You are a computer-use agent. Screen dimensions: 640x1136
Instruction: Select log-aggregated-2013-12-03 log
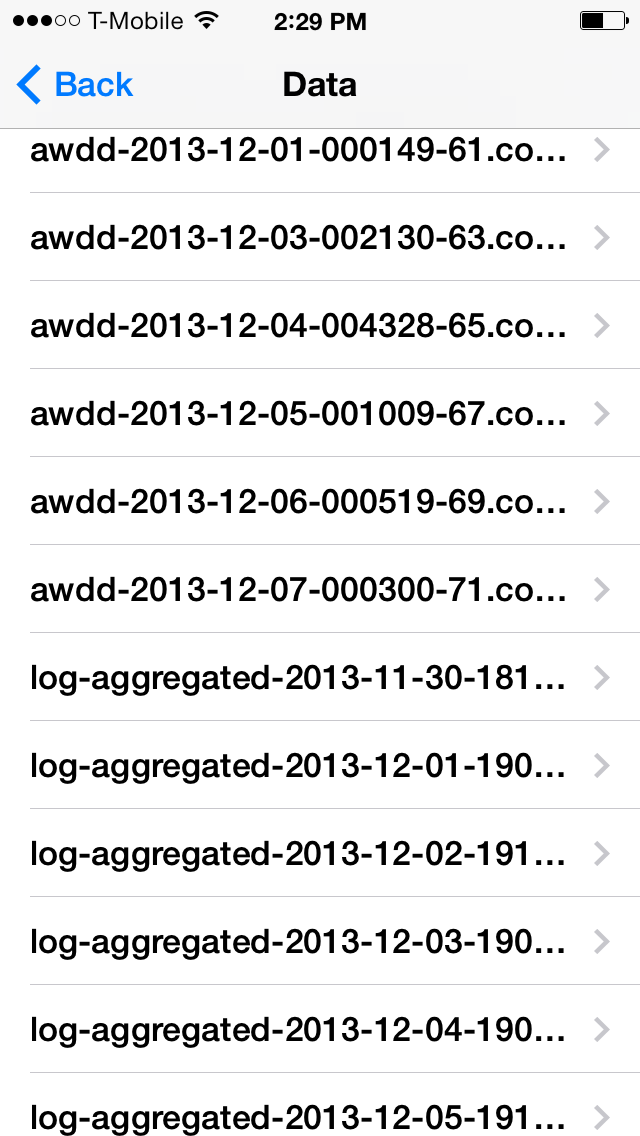[320, 940]
